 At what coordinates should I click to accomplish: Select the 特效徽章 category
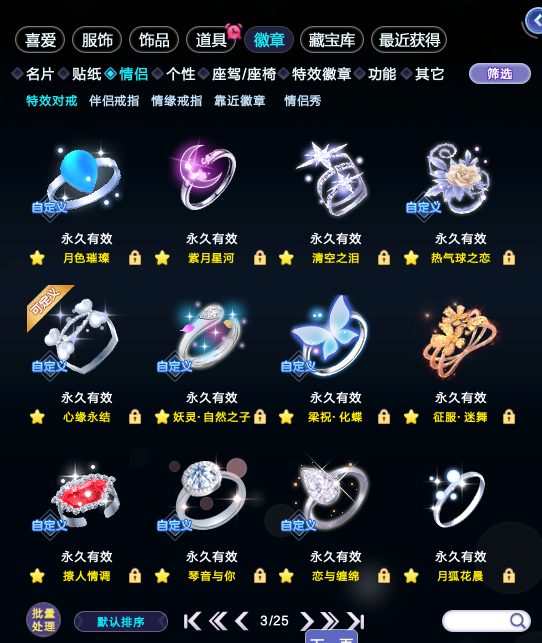coord(321,74)
